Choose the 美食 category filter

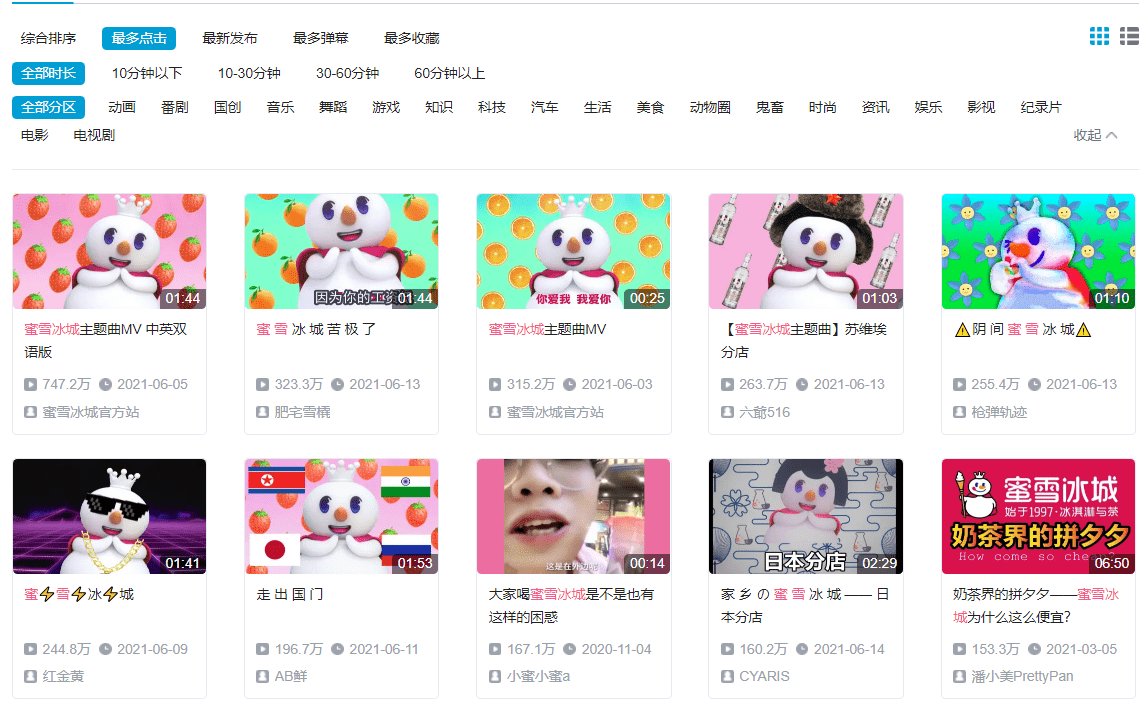click(x=650, y=107)
